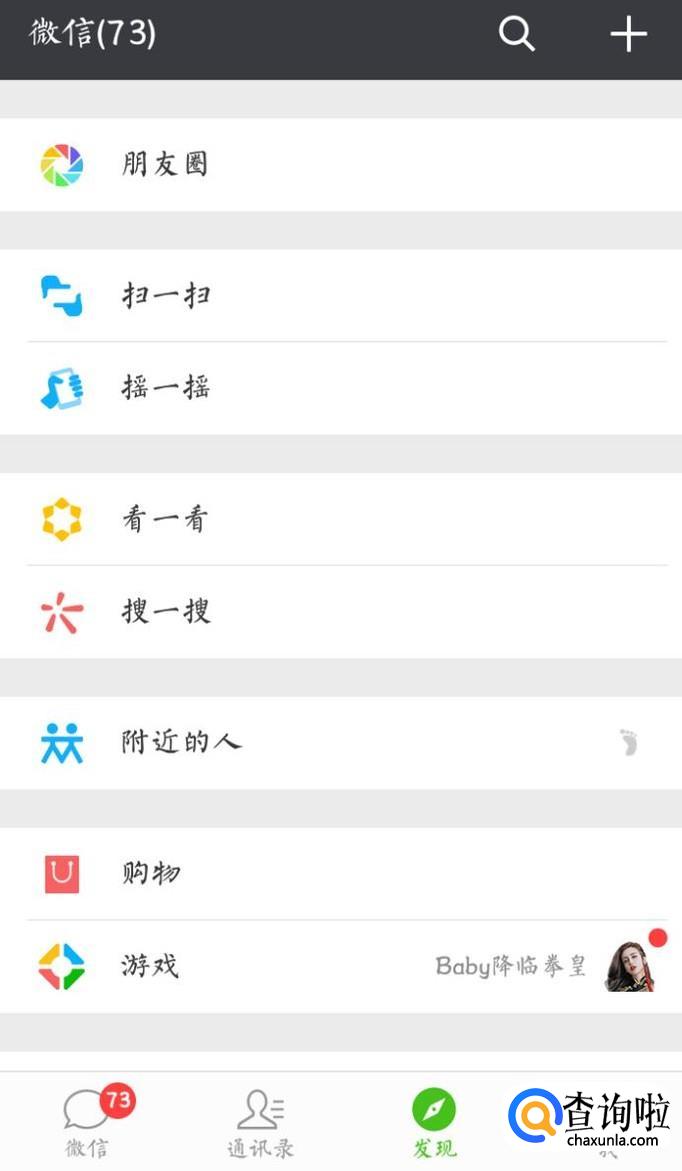Switch to the 通讯录 contacts tab
682x1171 pixels.
point(260,1122)
